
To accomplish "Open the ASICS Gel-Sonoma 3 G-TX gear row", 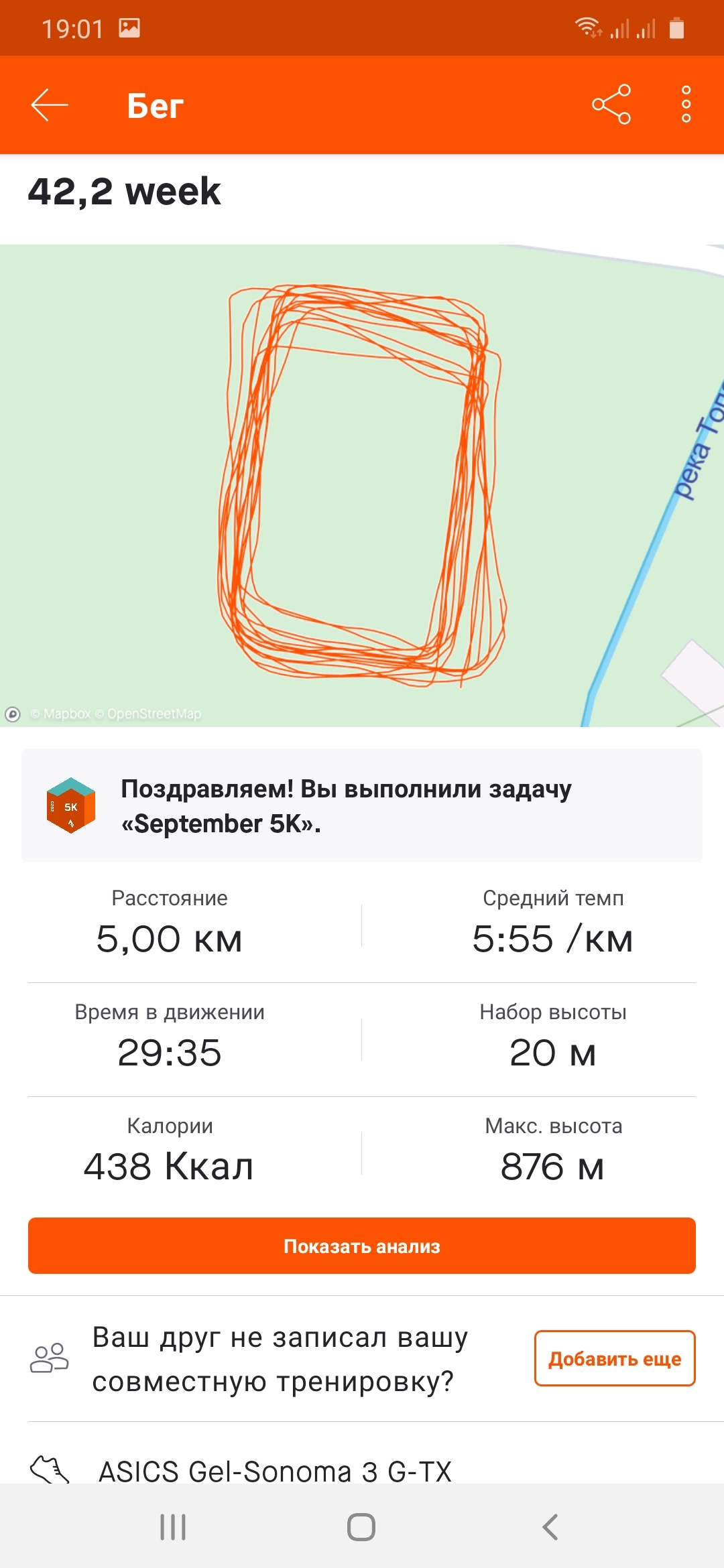I will 275,1470.
